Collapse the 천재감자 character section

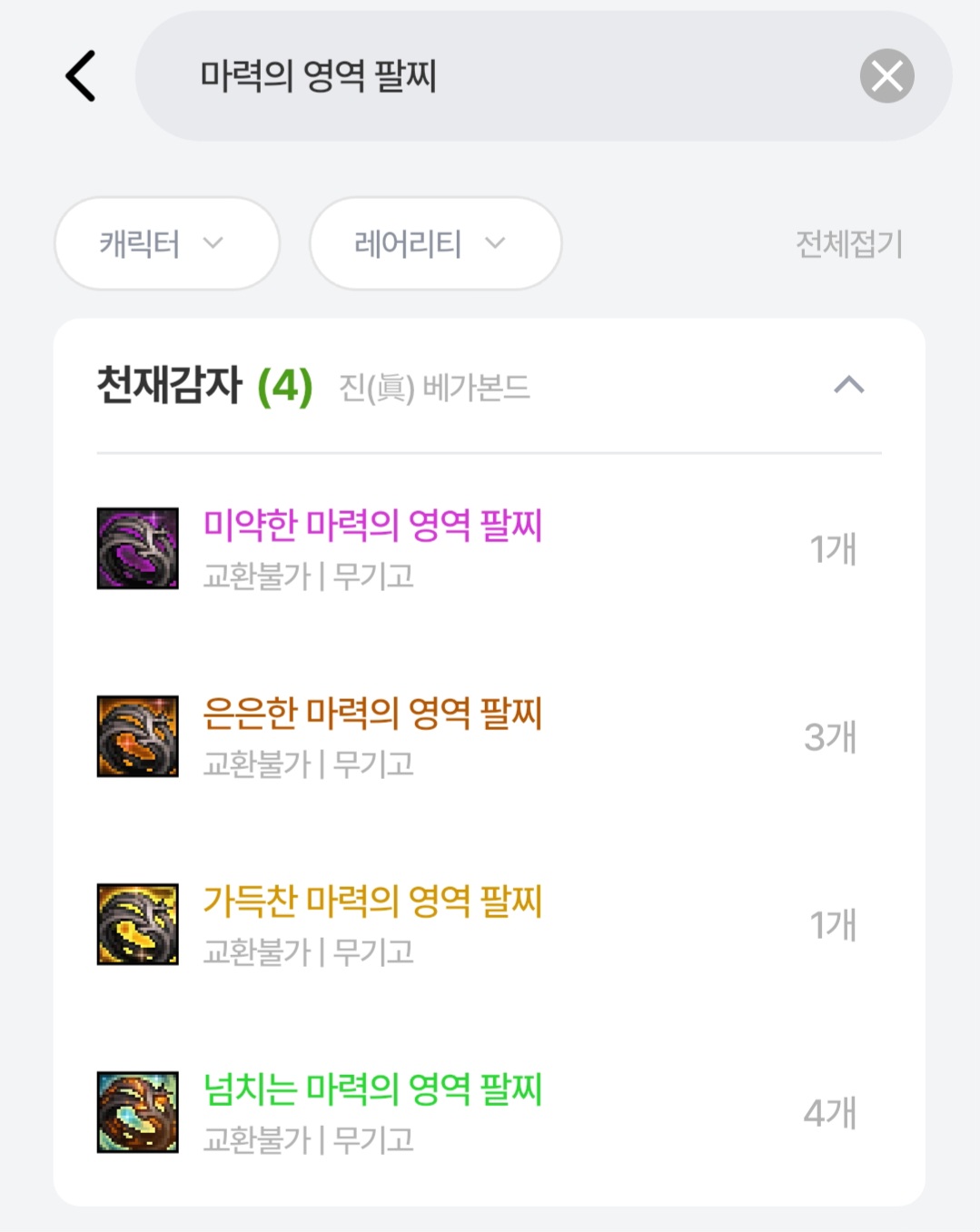tap(848, 385)
